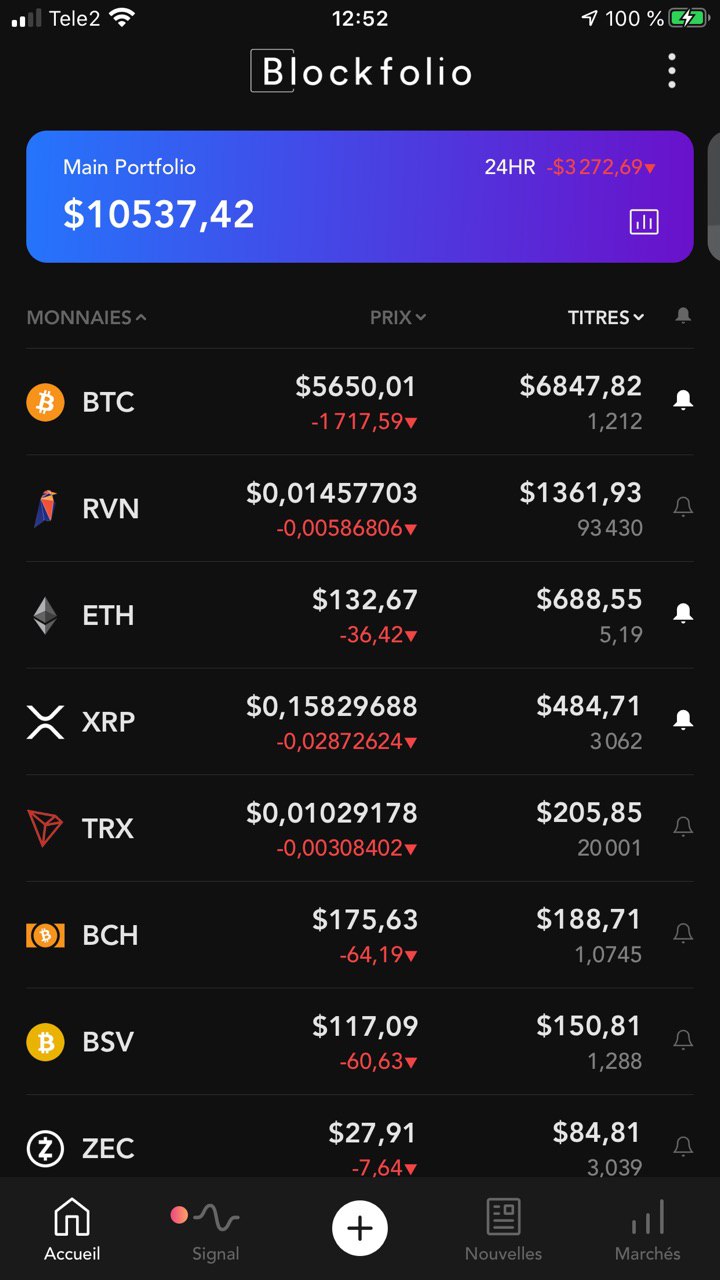This screenshot has height=1280, width=720.
Task: Open the Main Portfolio chart icon
Action: [x=644, y=222]
